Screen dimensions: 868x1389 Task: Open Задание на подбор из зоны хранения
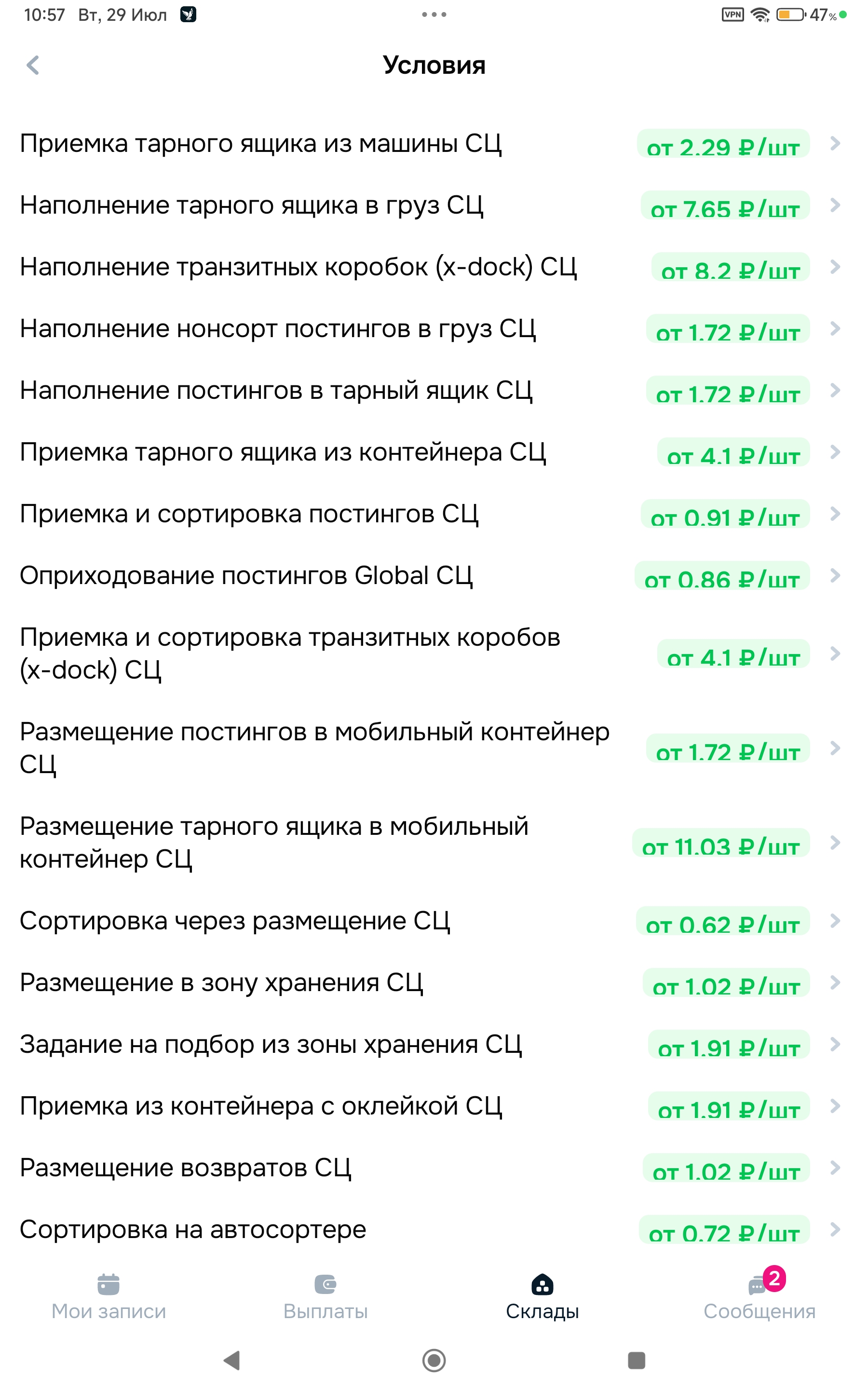[434, 1045]
